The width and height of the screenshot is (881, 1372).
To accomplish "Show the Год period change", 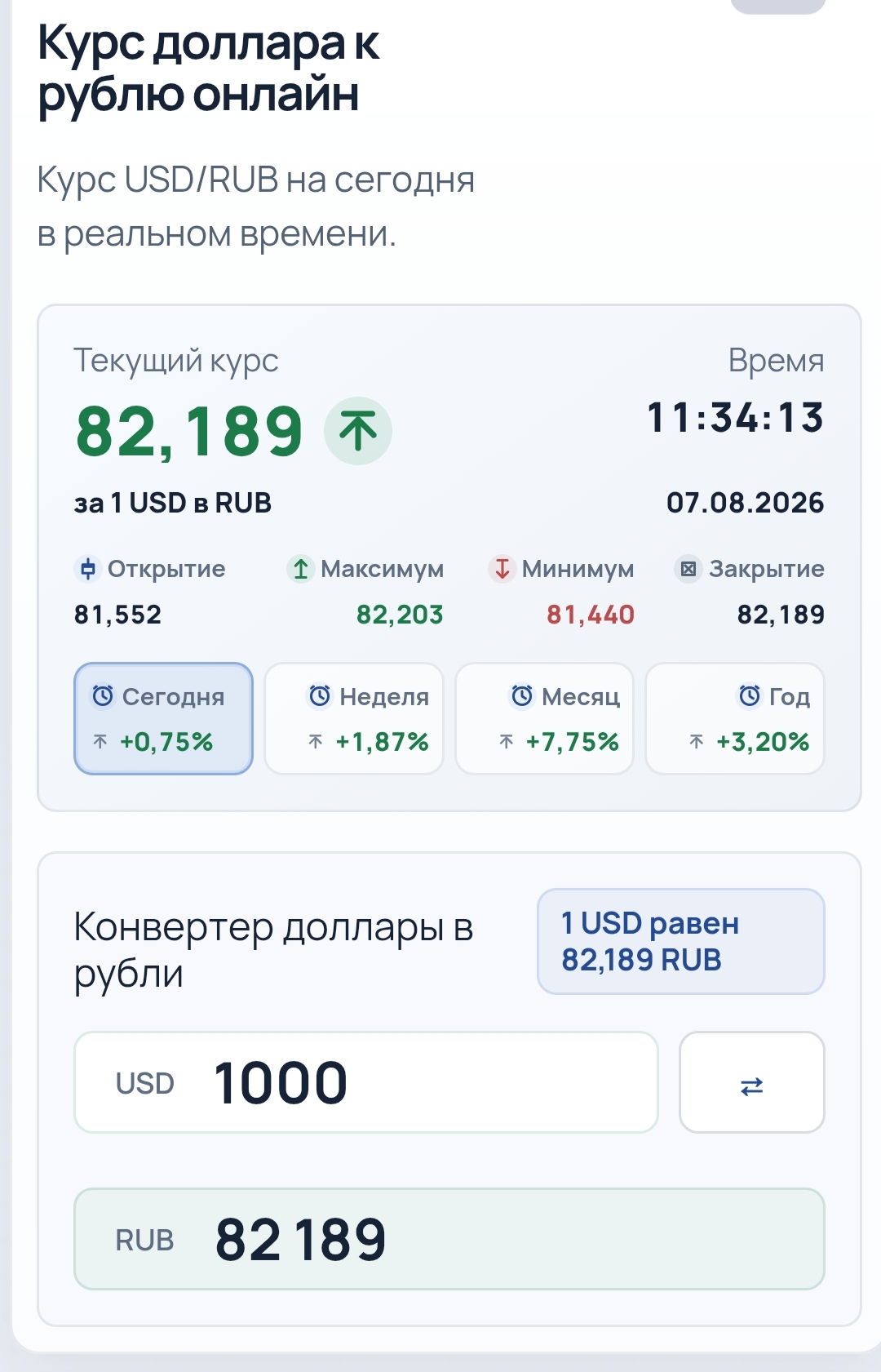I will click(x=735, y=718).
